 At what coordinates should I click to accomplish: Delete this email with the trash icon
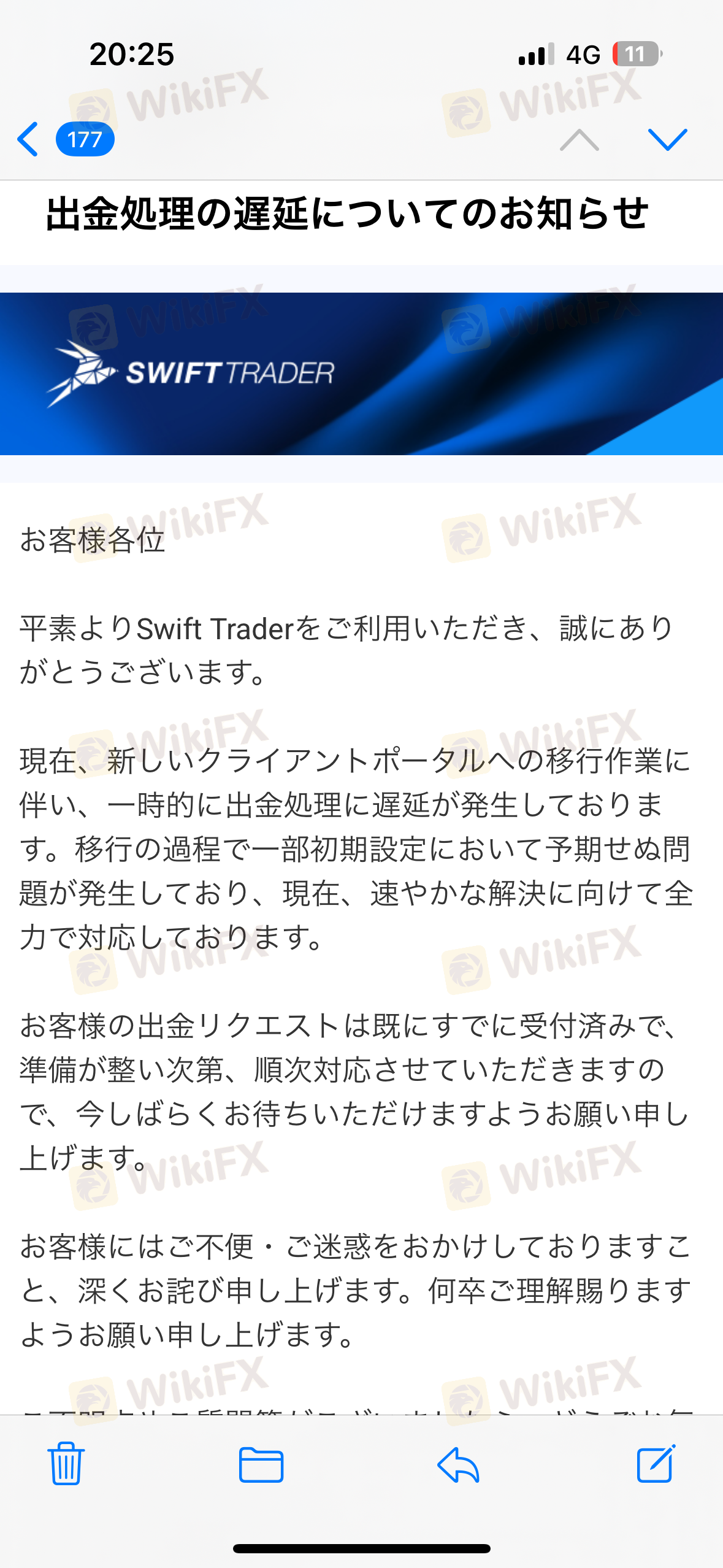coord(66,1463)
